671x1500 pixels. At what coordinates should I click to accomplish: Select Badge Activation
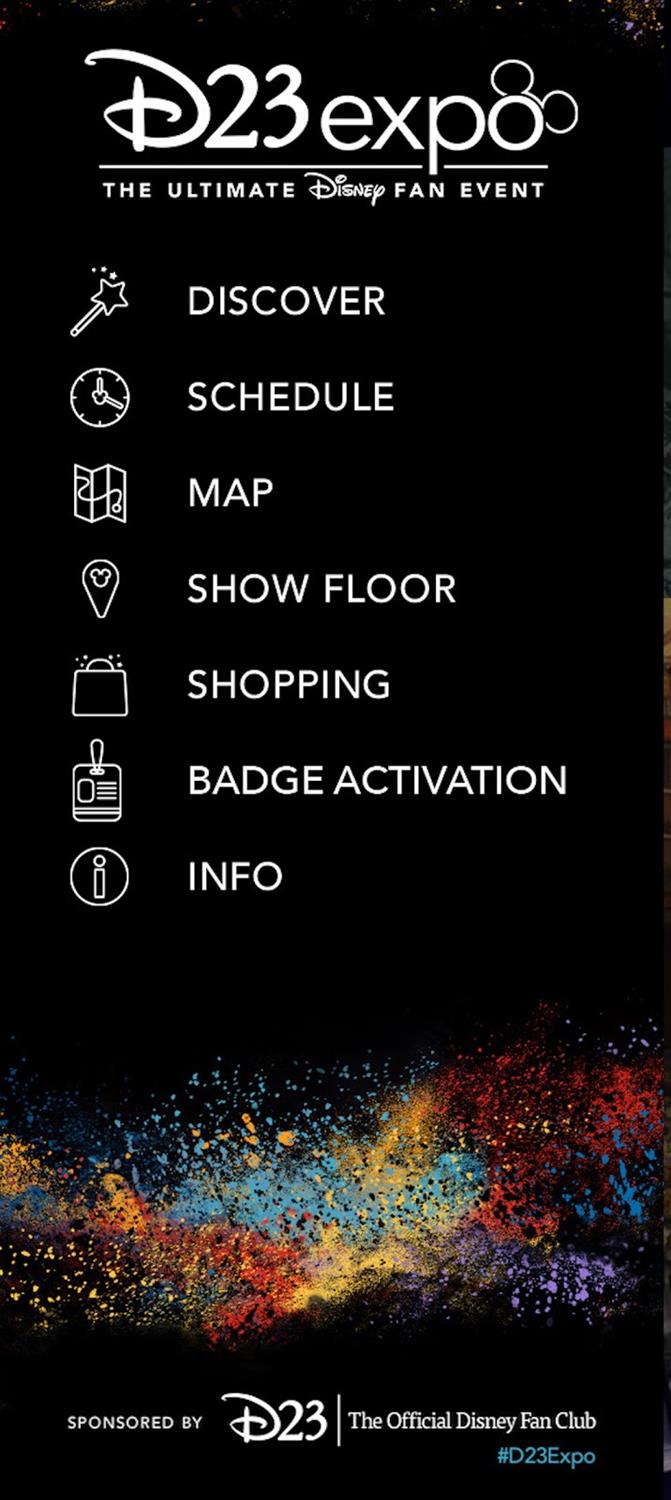tap(377, 780)
